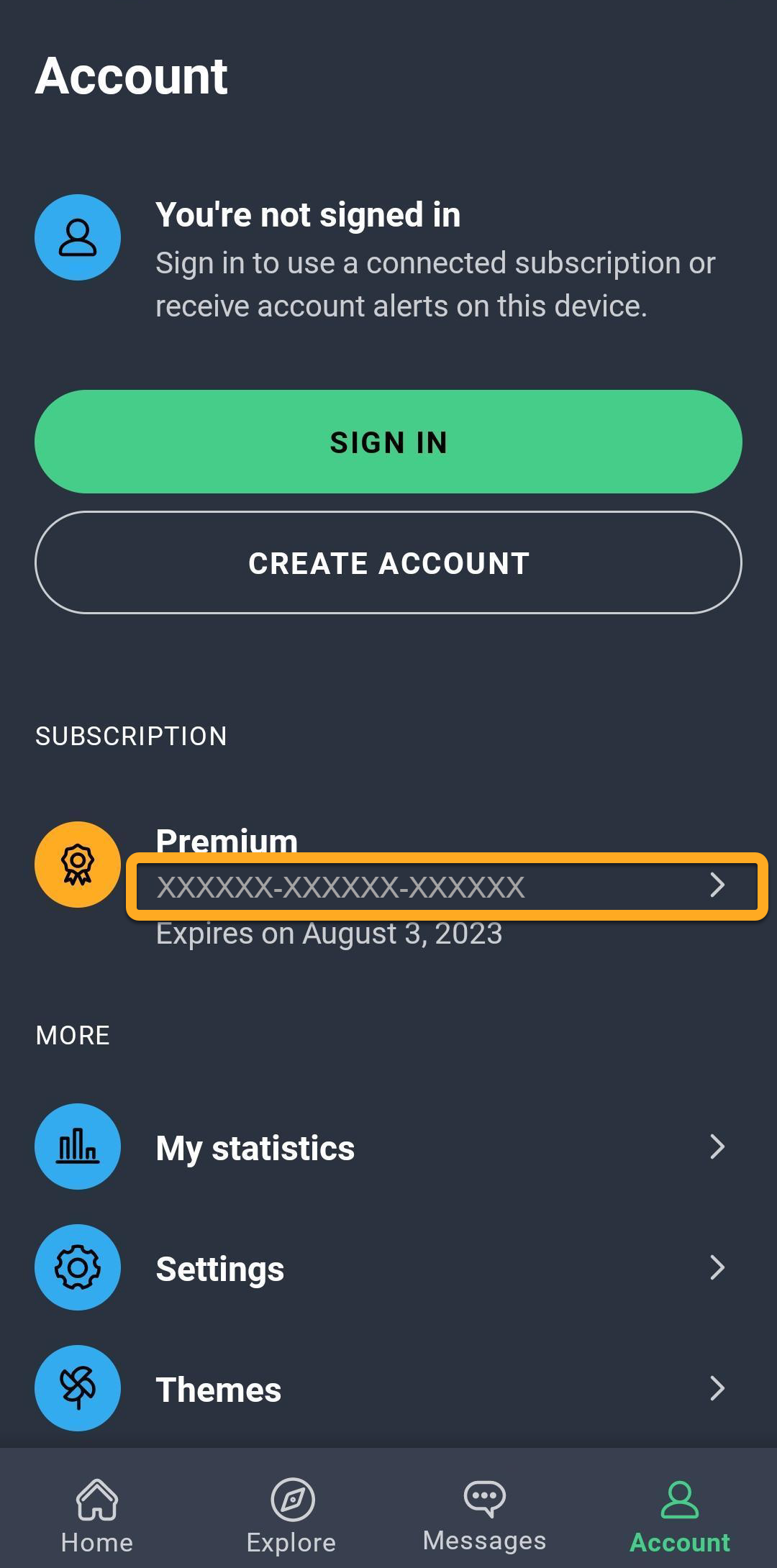
Task: Open Settings row
Action: (388, 1268)
